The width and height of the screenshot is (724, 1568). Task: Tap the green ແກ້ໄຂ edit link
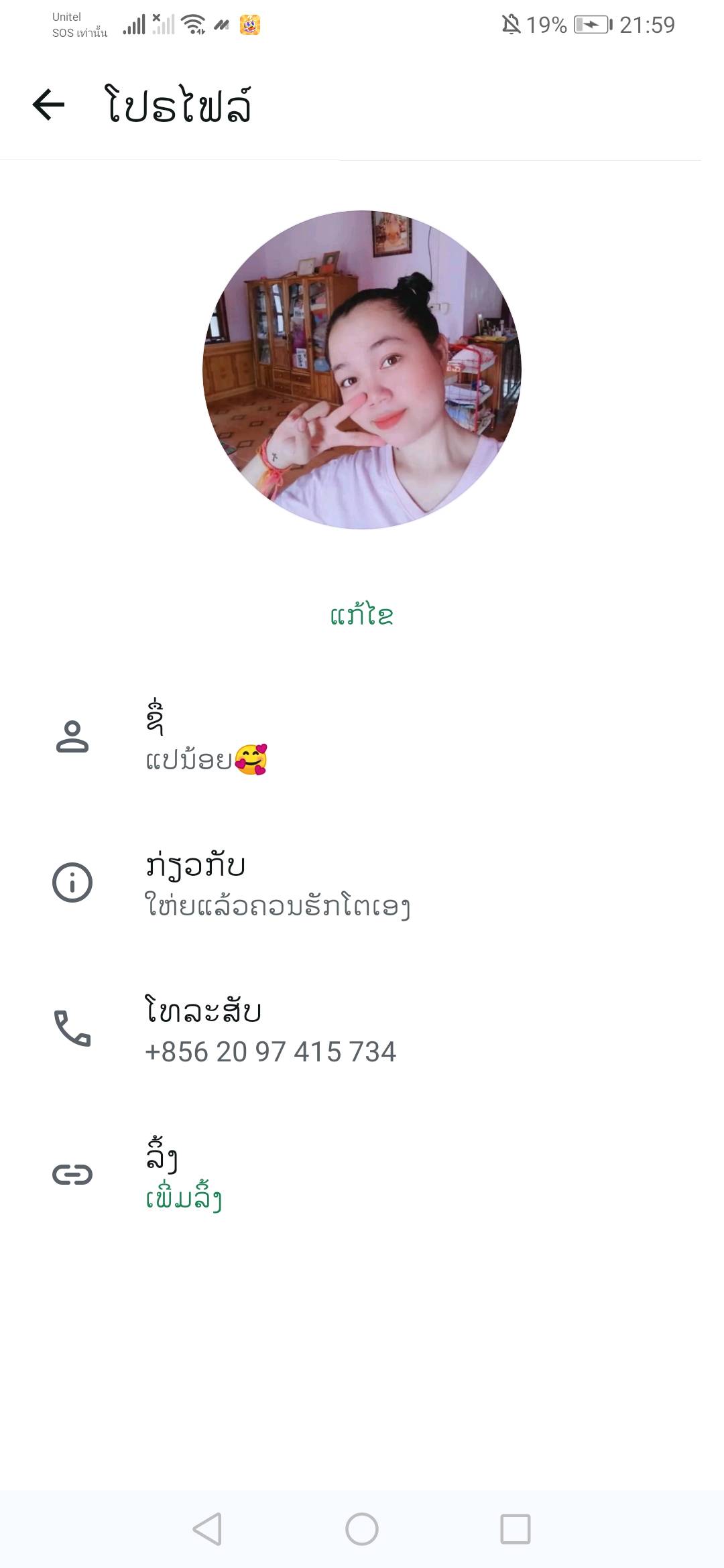(362, 615)
